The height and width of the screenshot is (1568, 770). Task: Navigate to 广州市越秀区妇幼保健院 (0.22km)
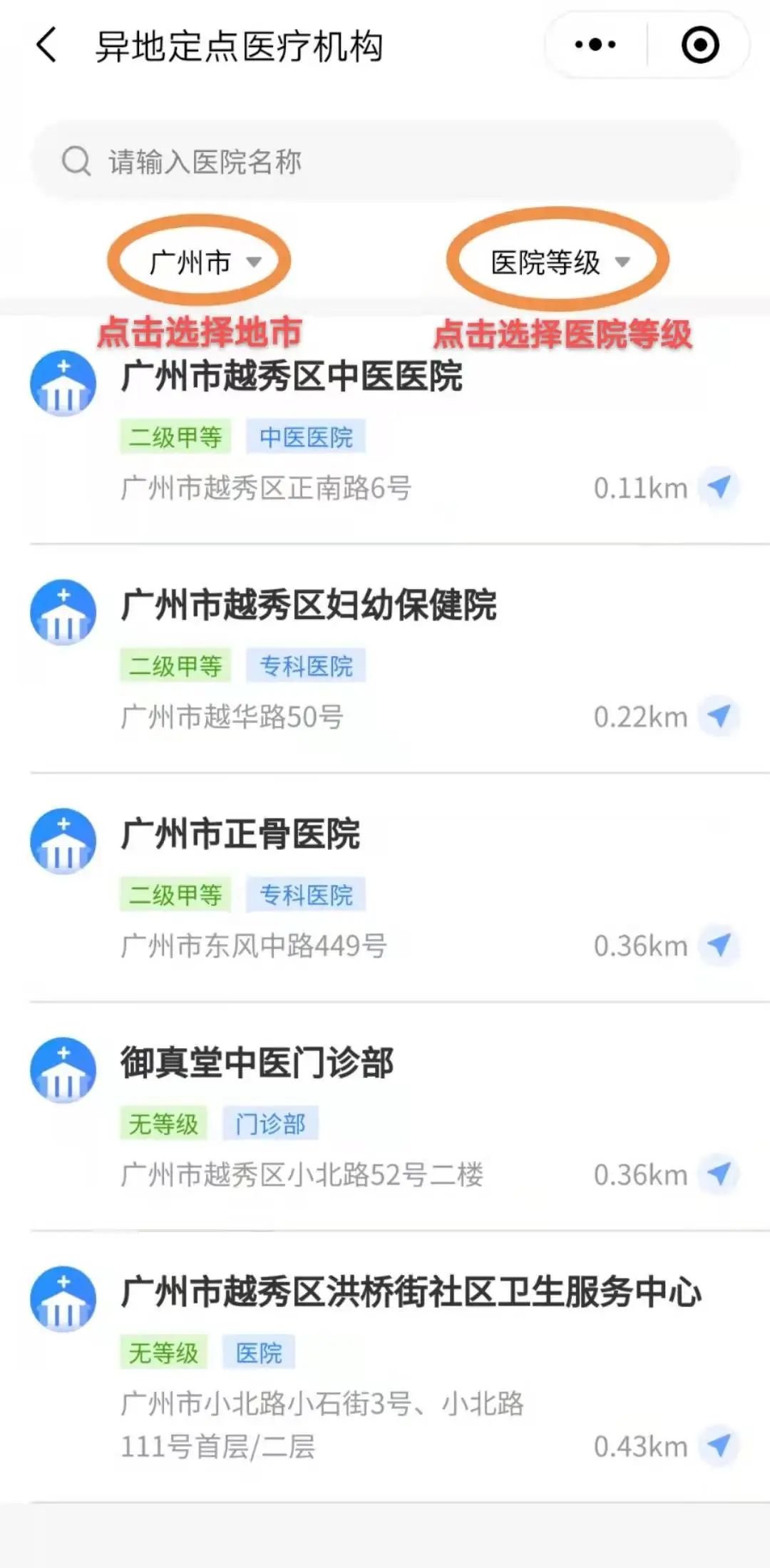point(719,717)
